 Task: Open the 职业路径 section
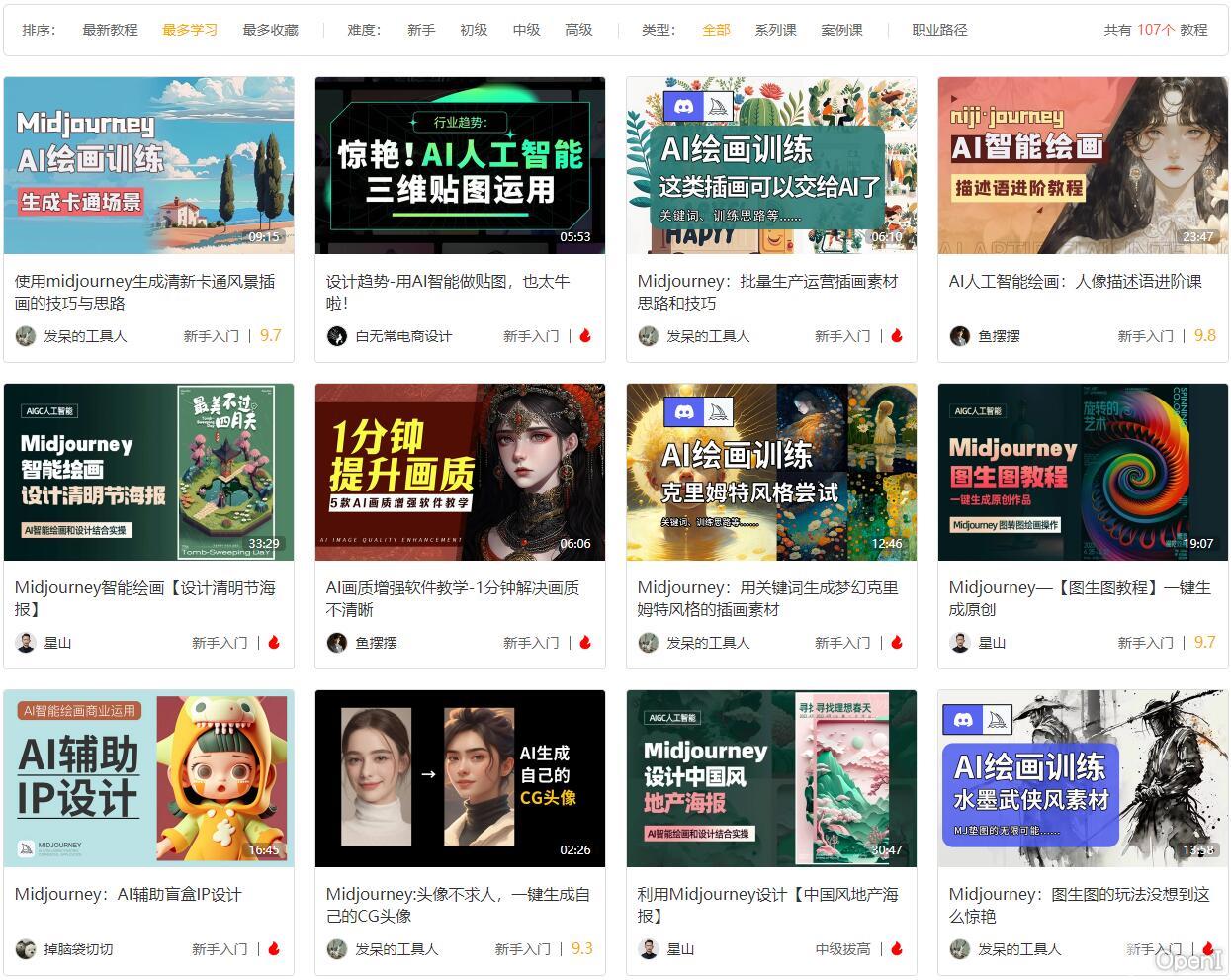coord(939,30)
